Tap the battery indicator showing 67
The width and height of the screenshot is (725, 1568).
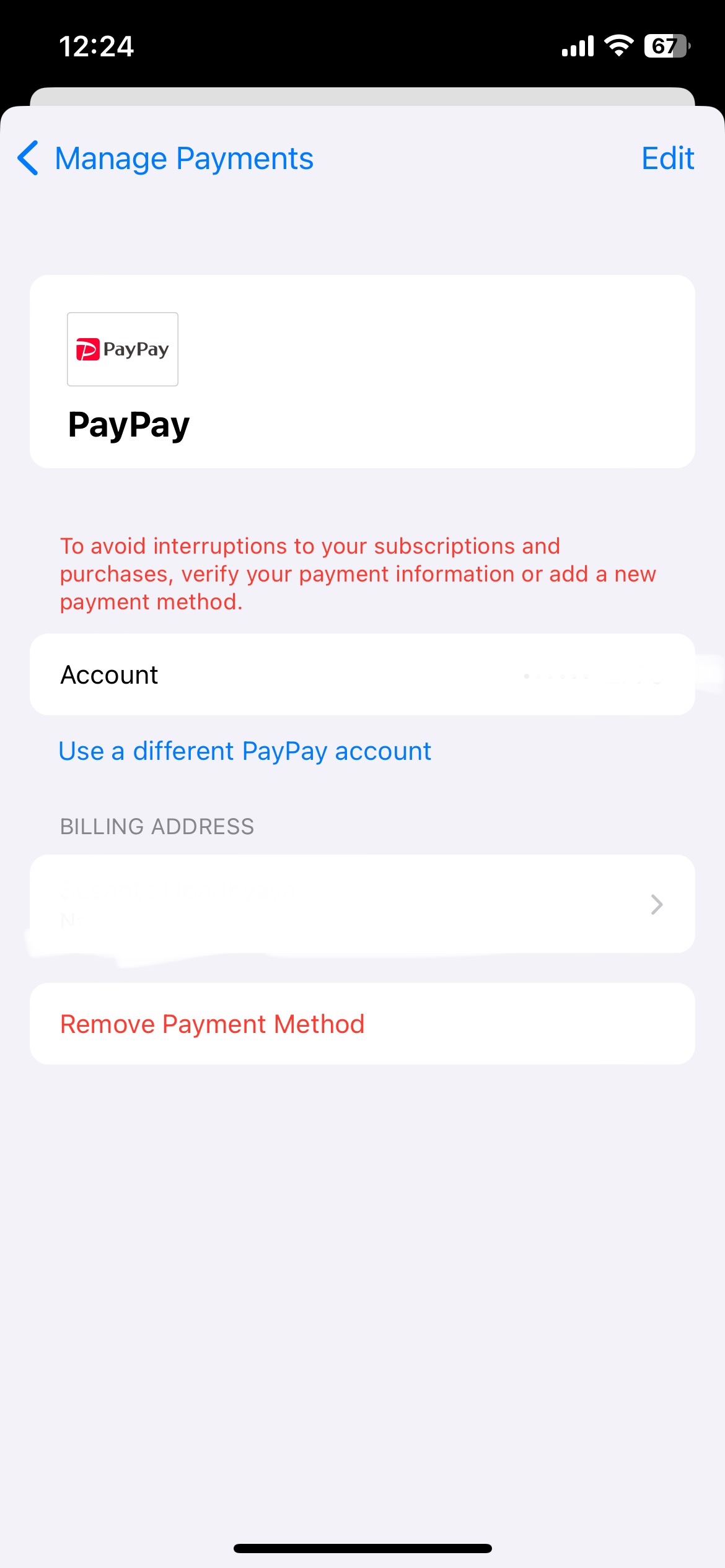[667, 45]
